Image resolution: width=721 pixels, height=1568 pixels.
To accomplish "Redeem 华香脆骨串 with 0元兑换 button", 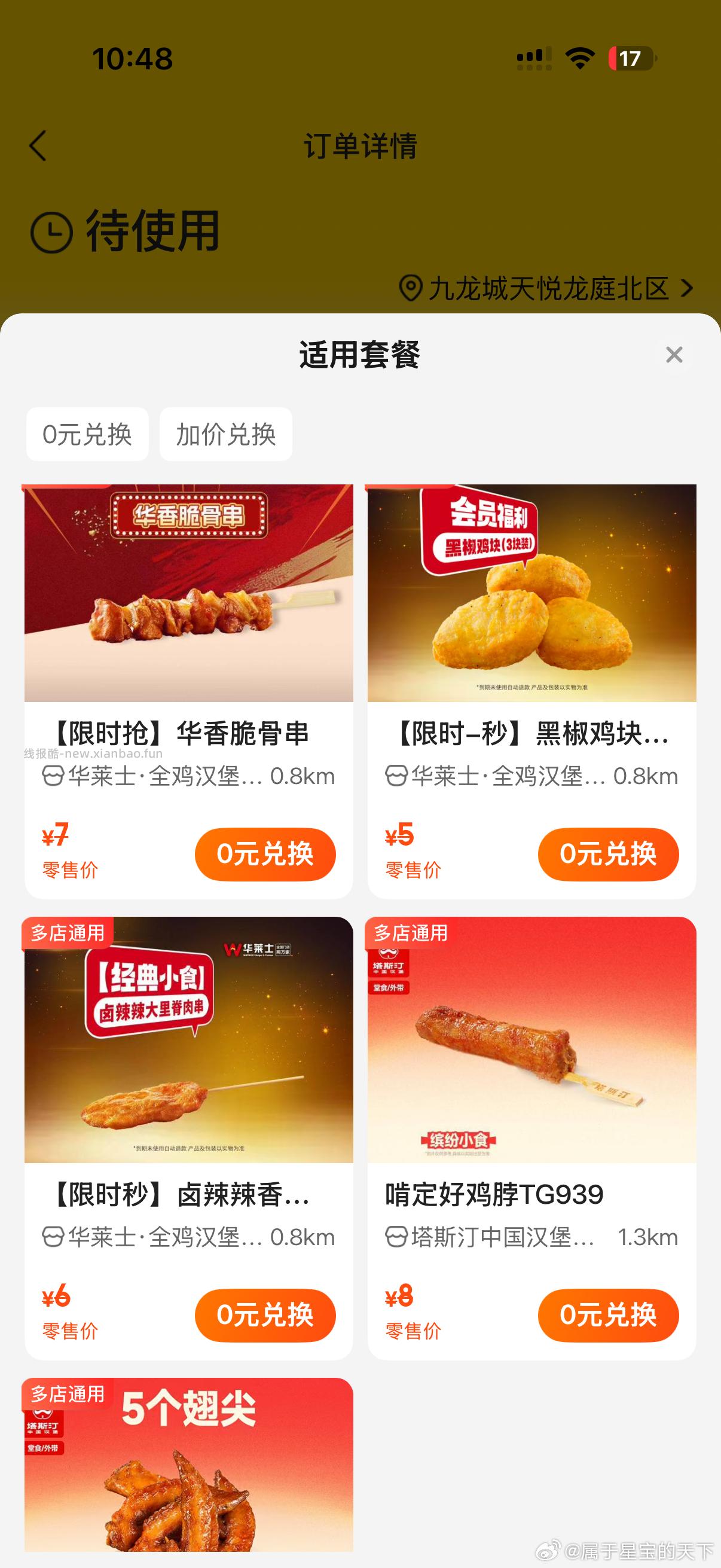I will click(265, 854).
